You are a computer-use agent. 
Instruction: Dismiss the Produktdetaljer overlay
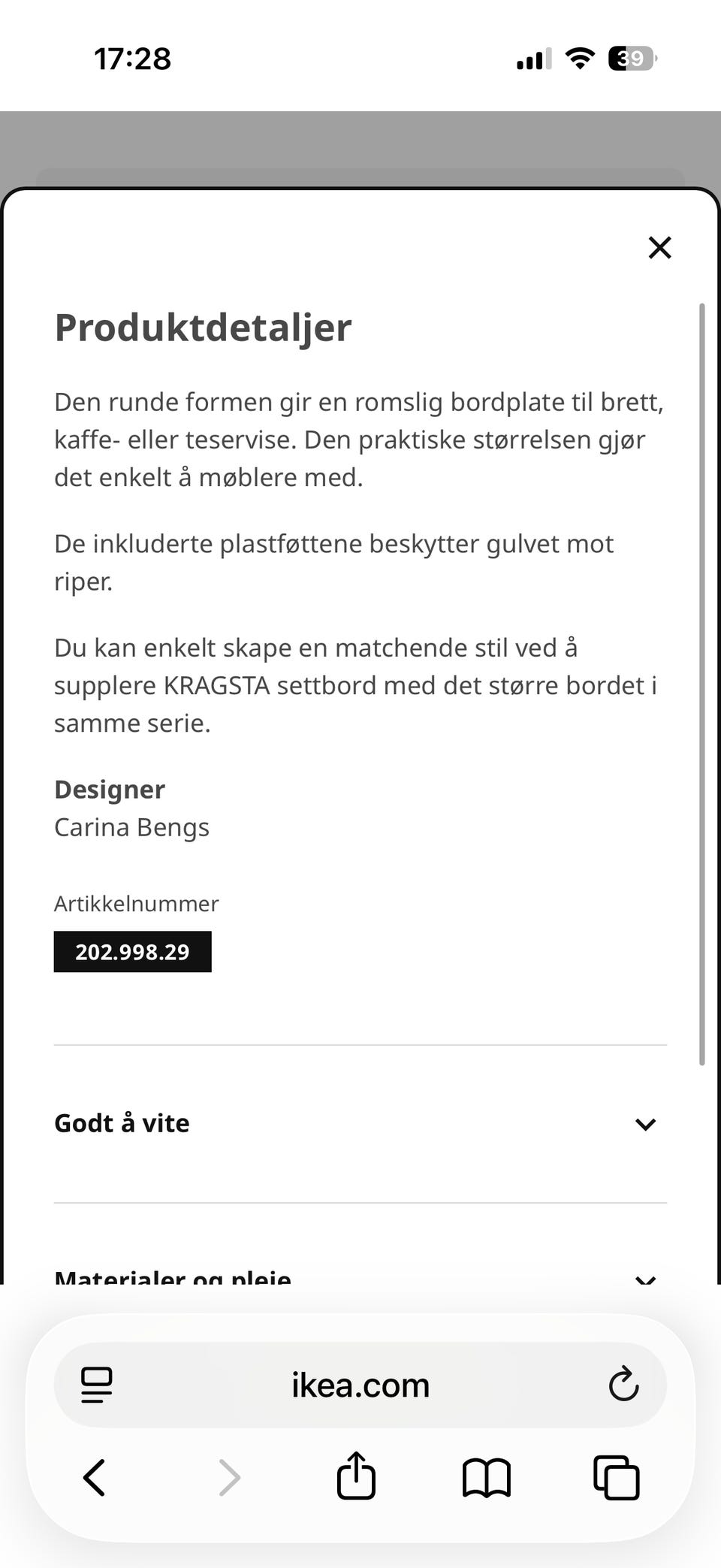tap(659, 248)
